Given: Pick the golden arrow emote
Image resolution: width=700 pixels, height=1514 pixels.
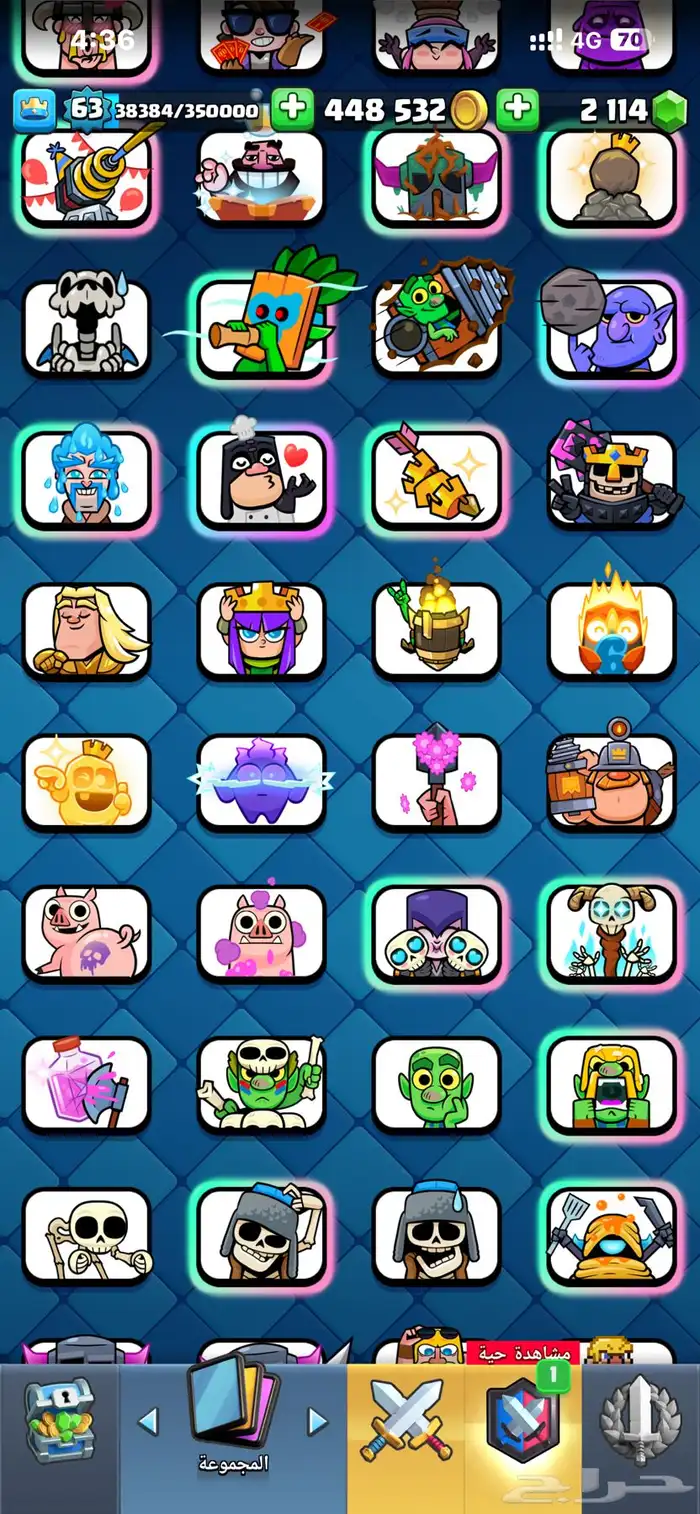Looking at the screenshot, I should click(436, 480).
